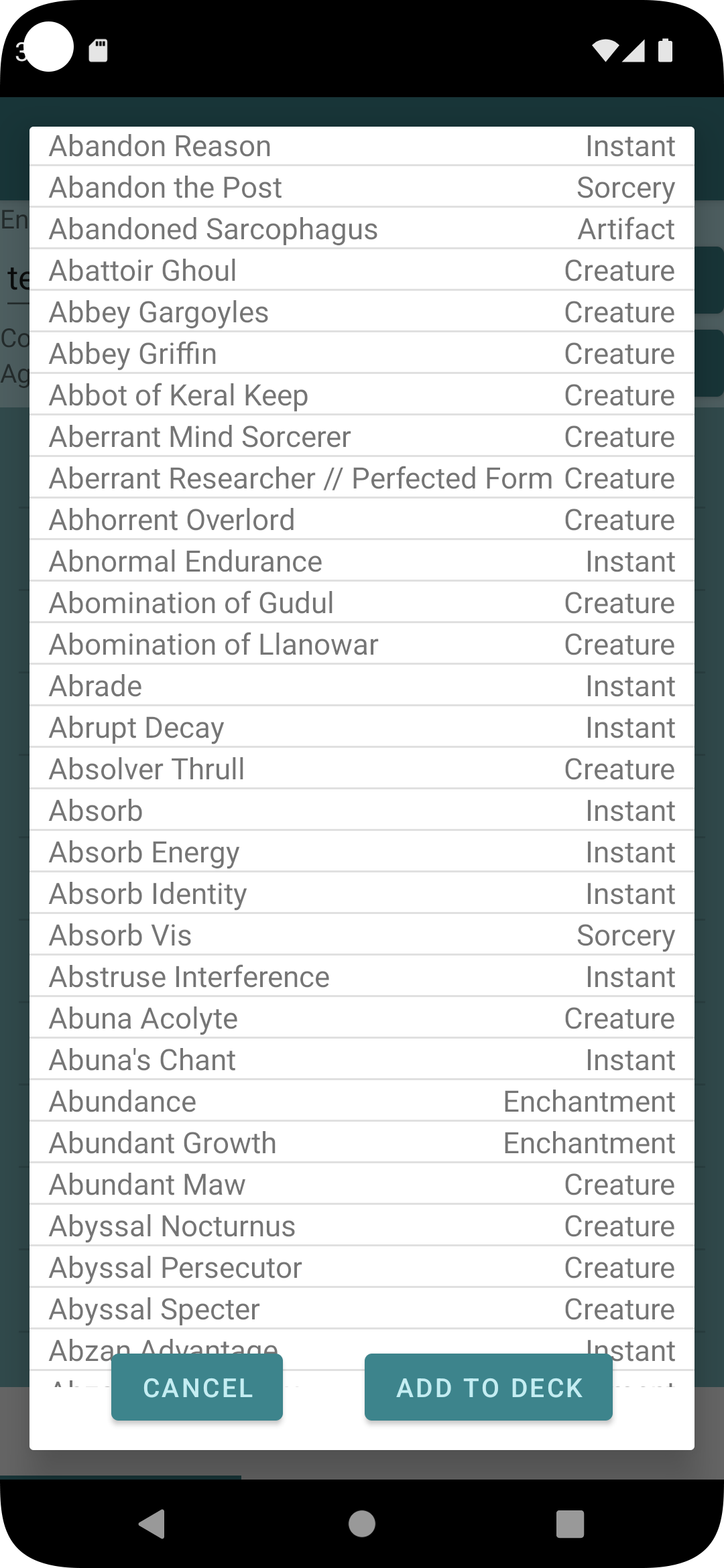Select Aberrant Researcher // Perfected Form

tap(362, 479)
